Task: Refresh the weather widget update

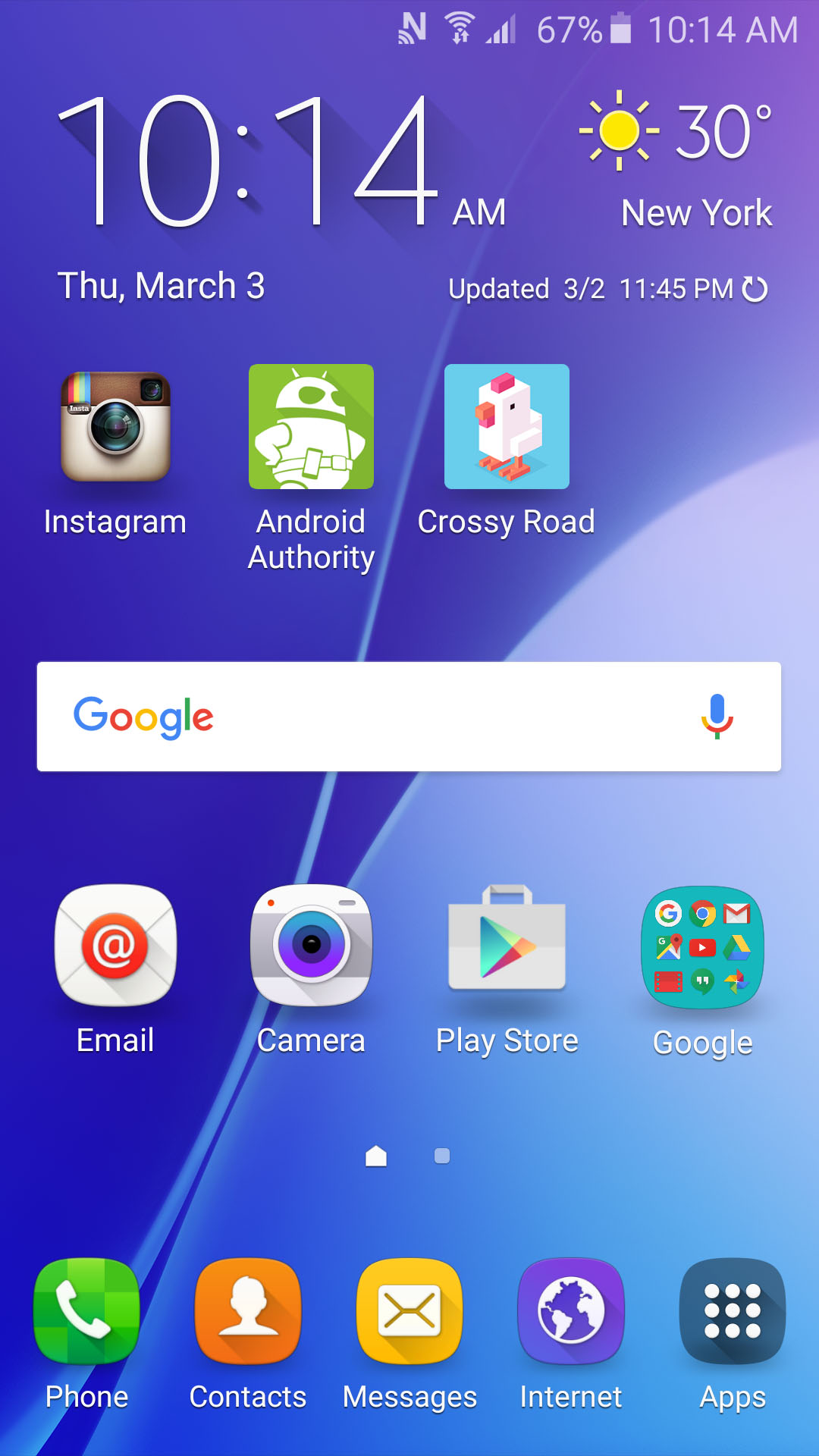Action: point(755,289)
